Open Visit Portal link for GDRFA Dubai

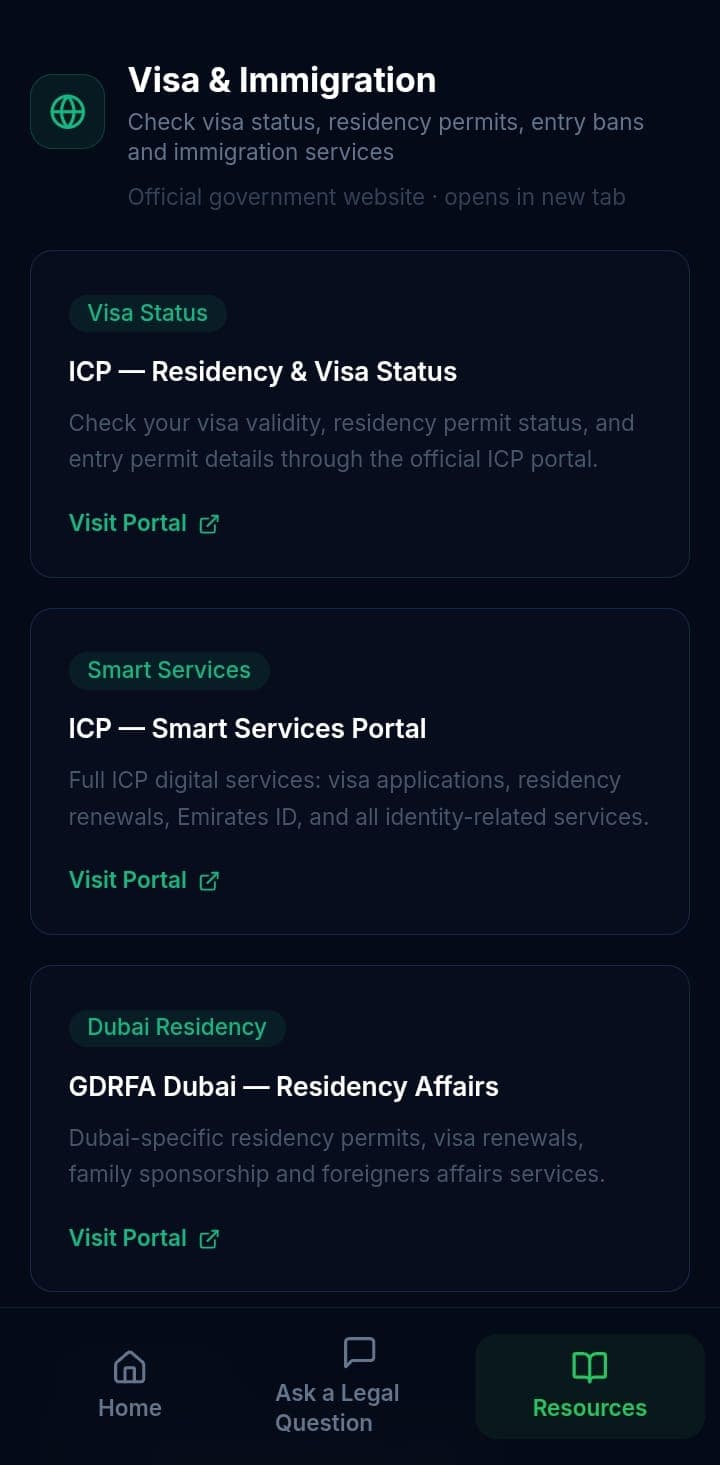pyautogui.click(x=143, y=1238)
